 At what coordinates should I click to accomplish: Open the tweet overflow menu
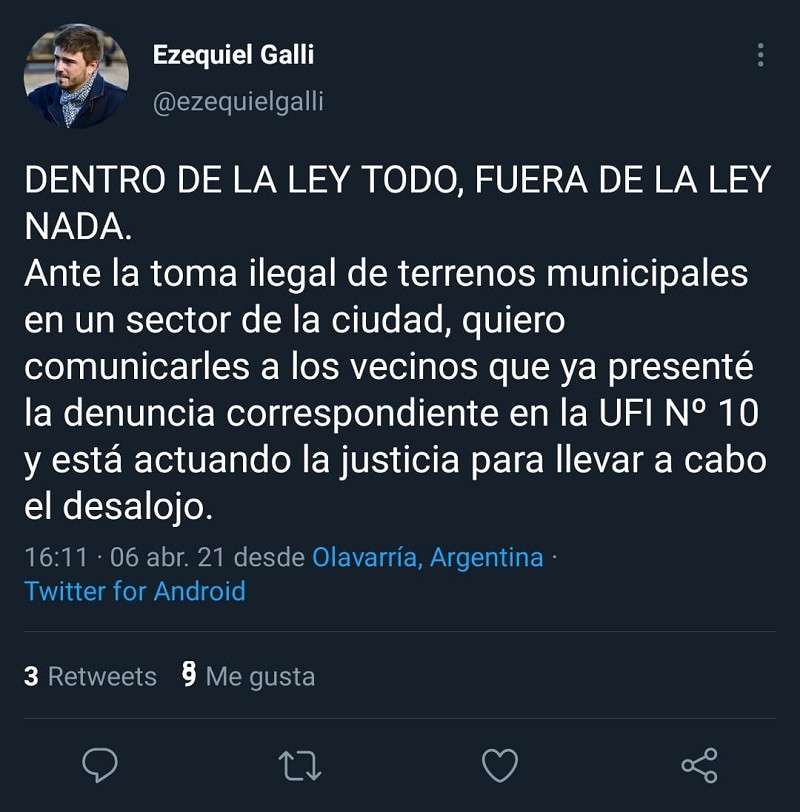pos(761,55)
